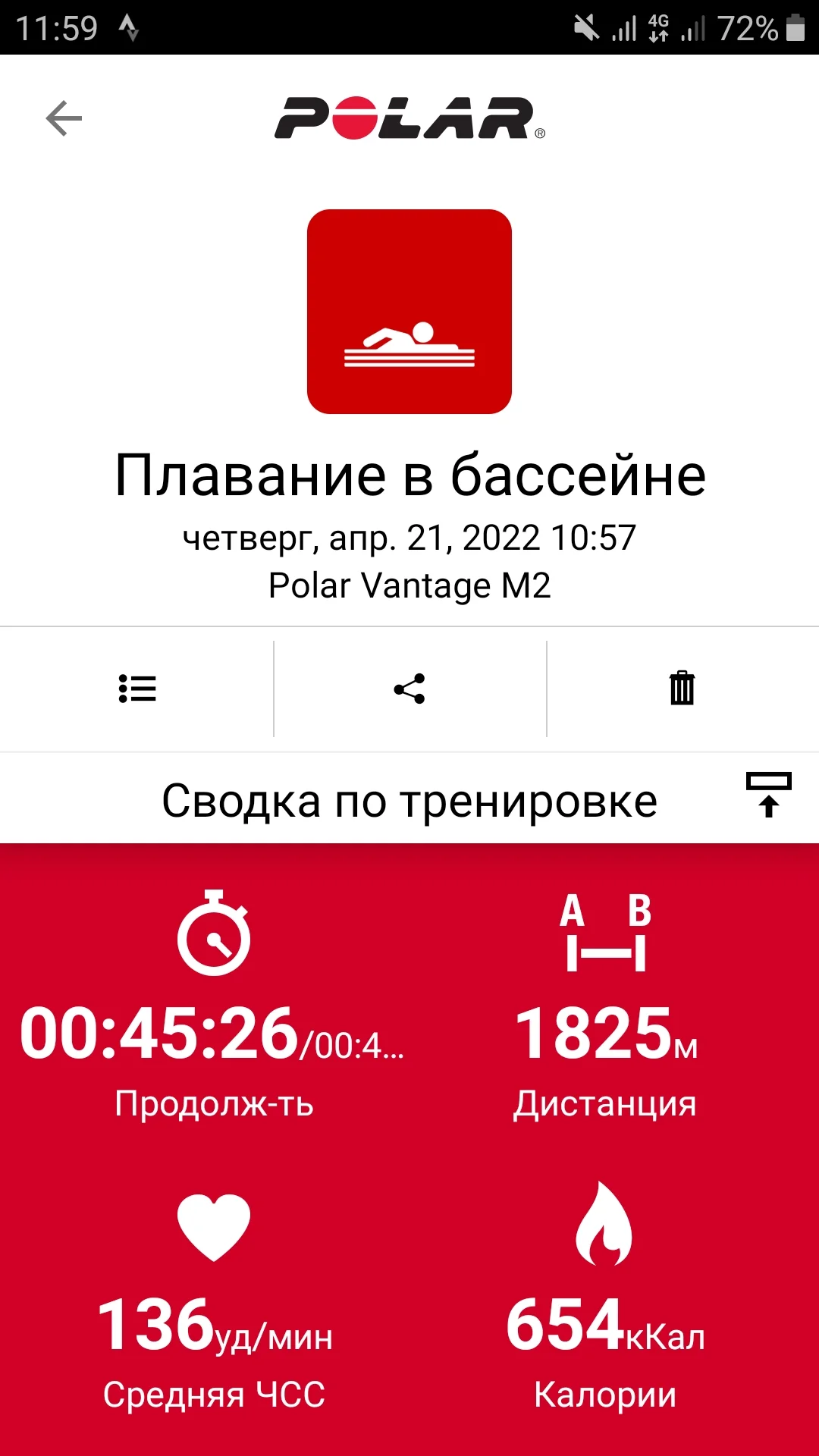Share this pool swimming session

(409, 689)
